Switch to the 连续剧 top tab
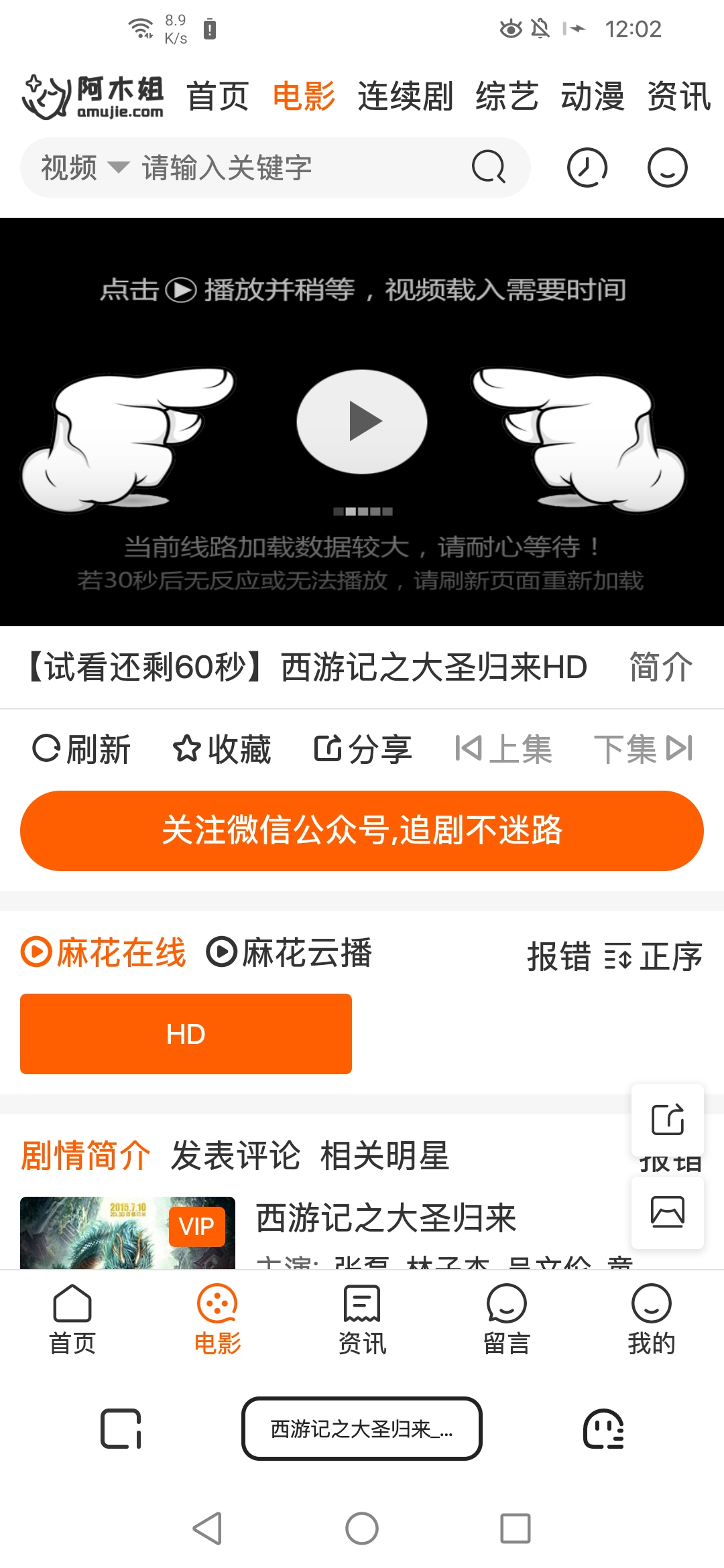 pyautogui.click(x=405, y=96)
